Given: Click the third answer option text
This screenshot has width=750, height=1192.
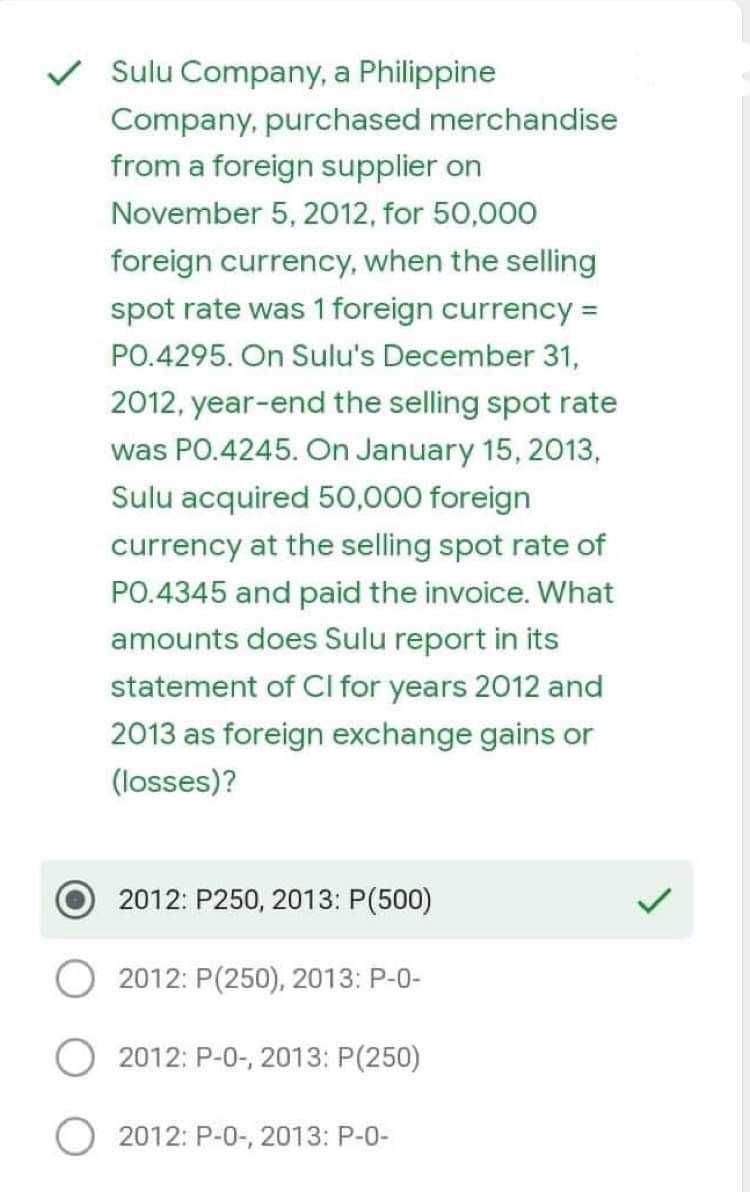Looking at the screenshot, I should (270, 1057).
